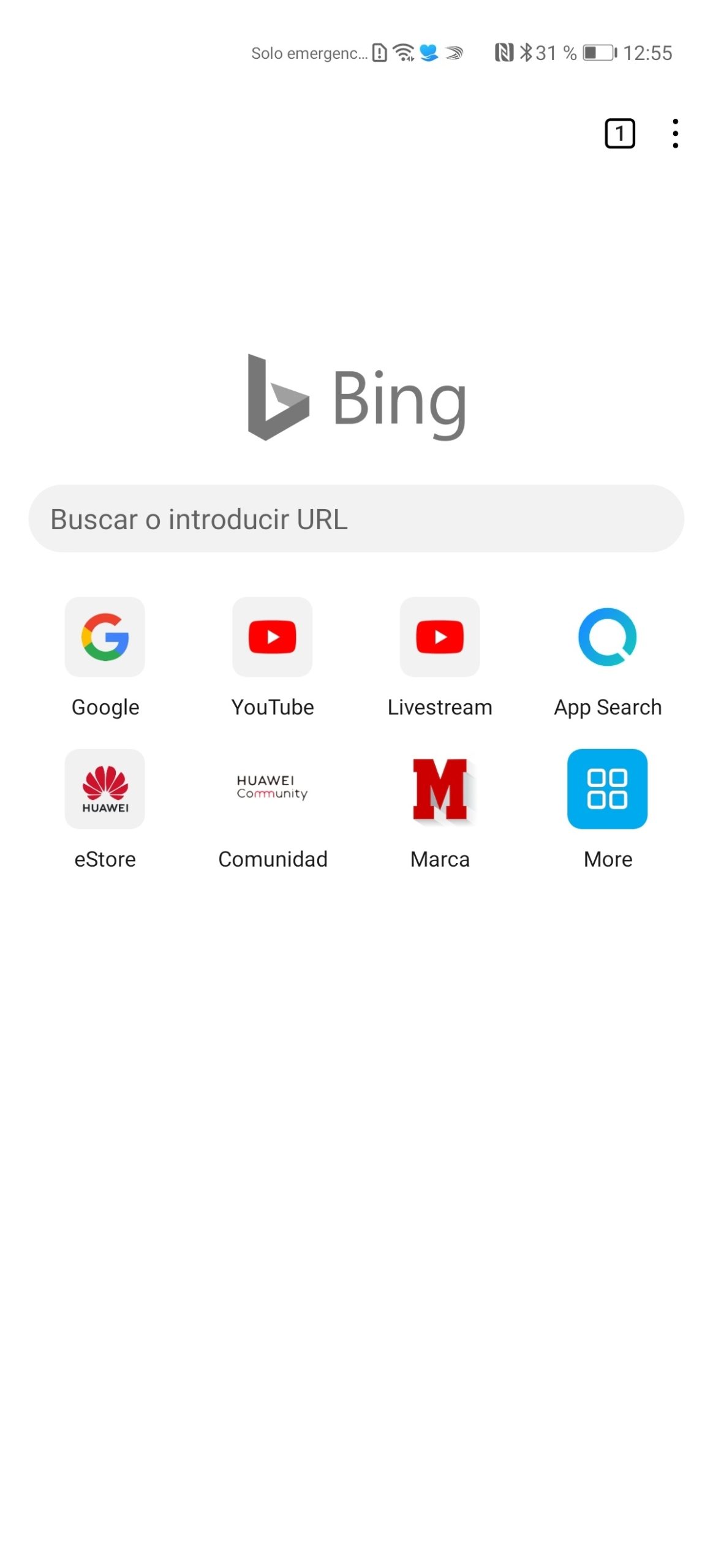
Task: Visit the Huawei eStore shortcut
Action: click(x=105, y=789)
